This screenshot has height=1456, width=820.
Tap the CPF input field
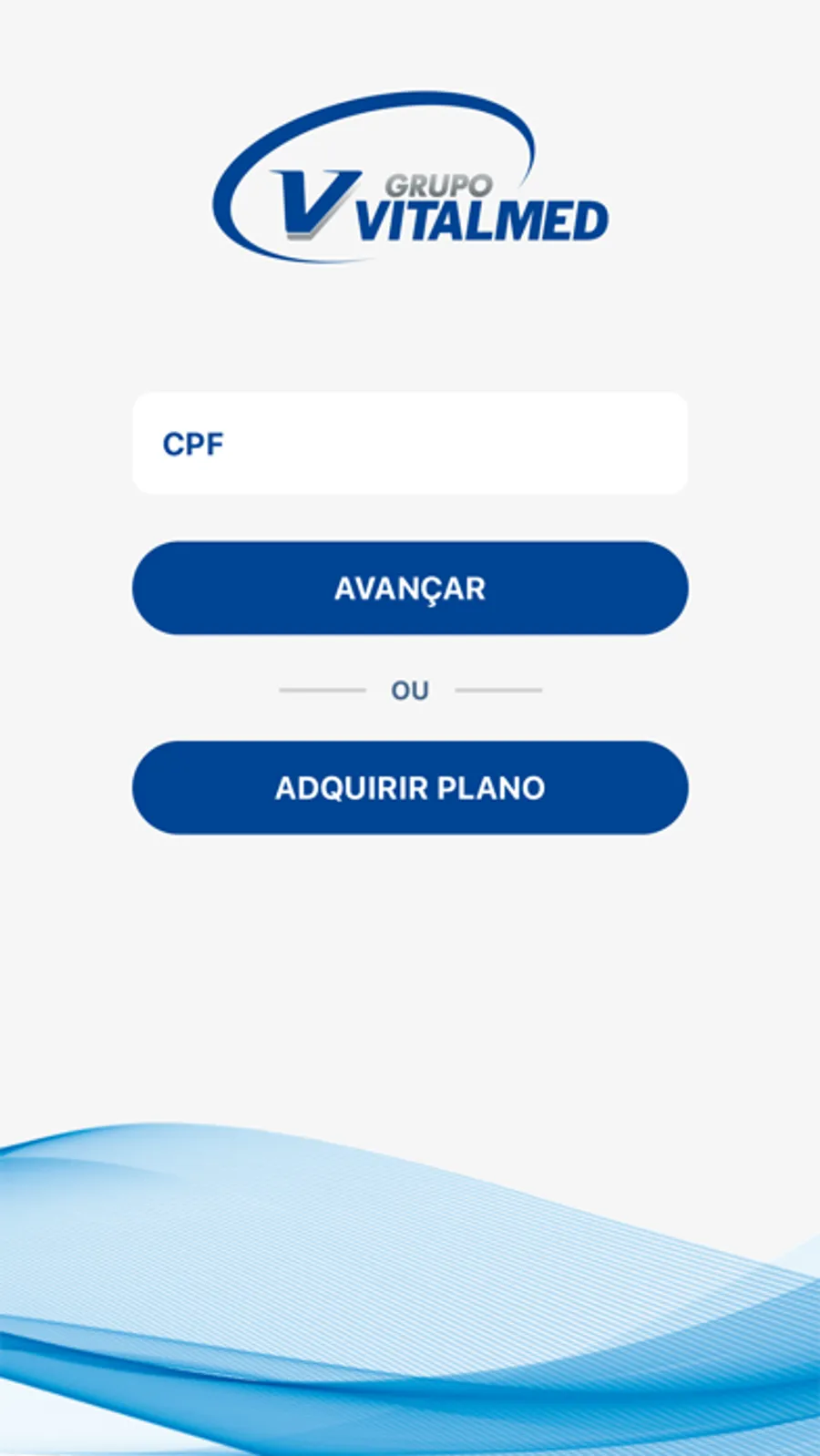pyautogui.click(x=410, y=444)
